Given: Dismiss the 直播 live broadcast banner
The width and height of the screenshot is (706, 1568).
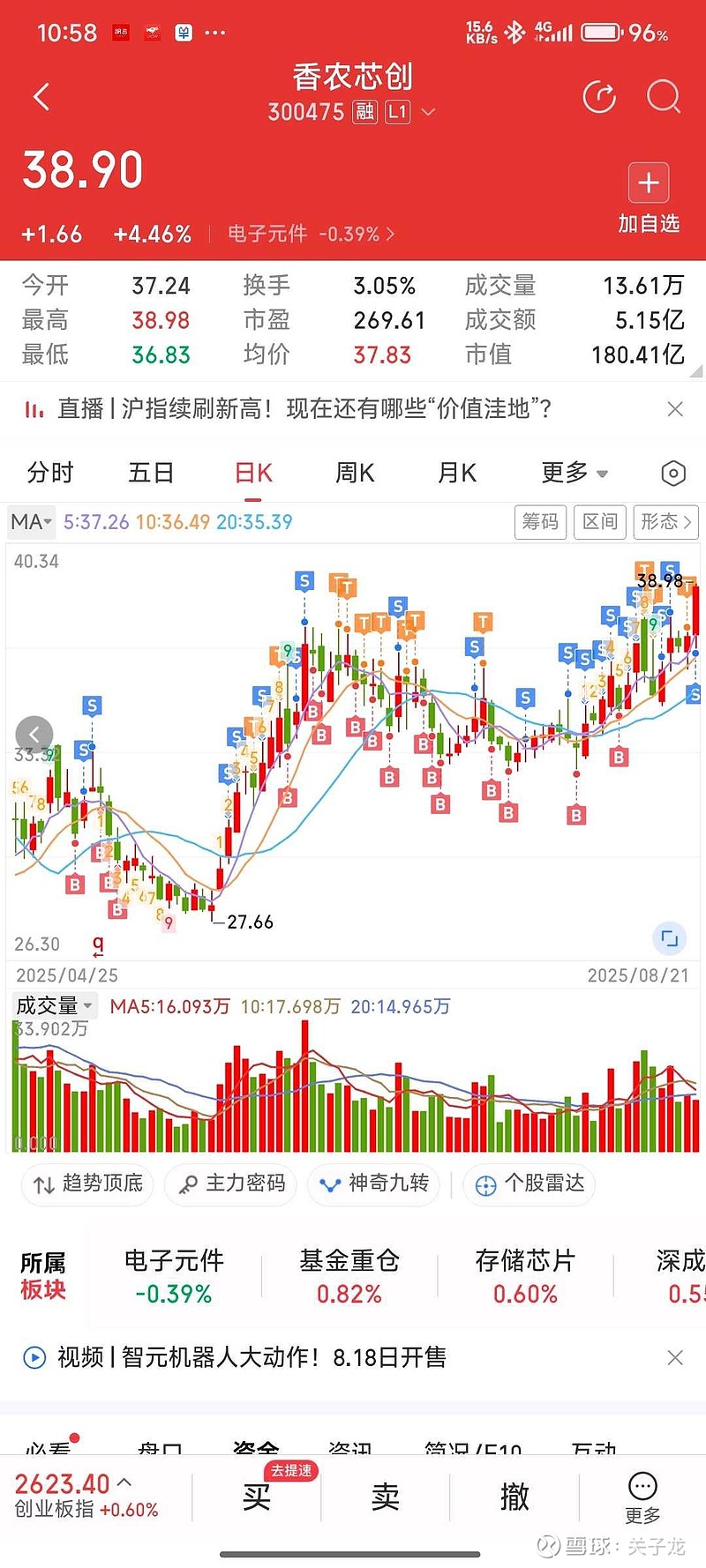Looking at the screenshot, I should [x=675, y=409].
